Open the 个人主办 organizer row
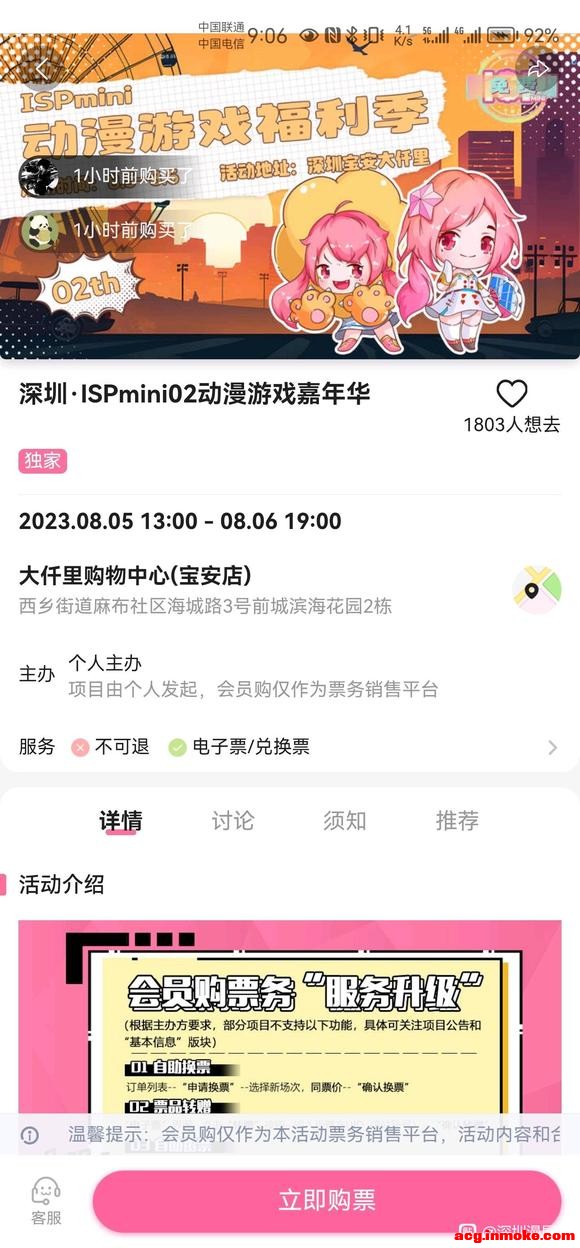The height and width of the screenshot is (1248, 580). tap(290, 676)
